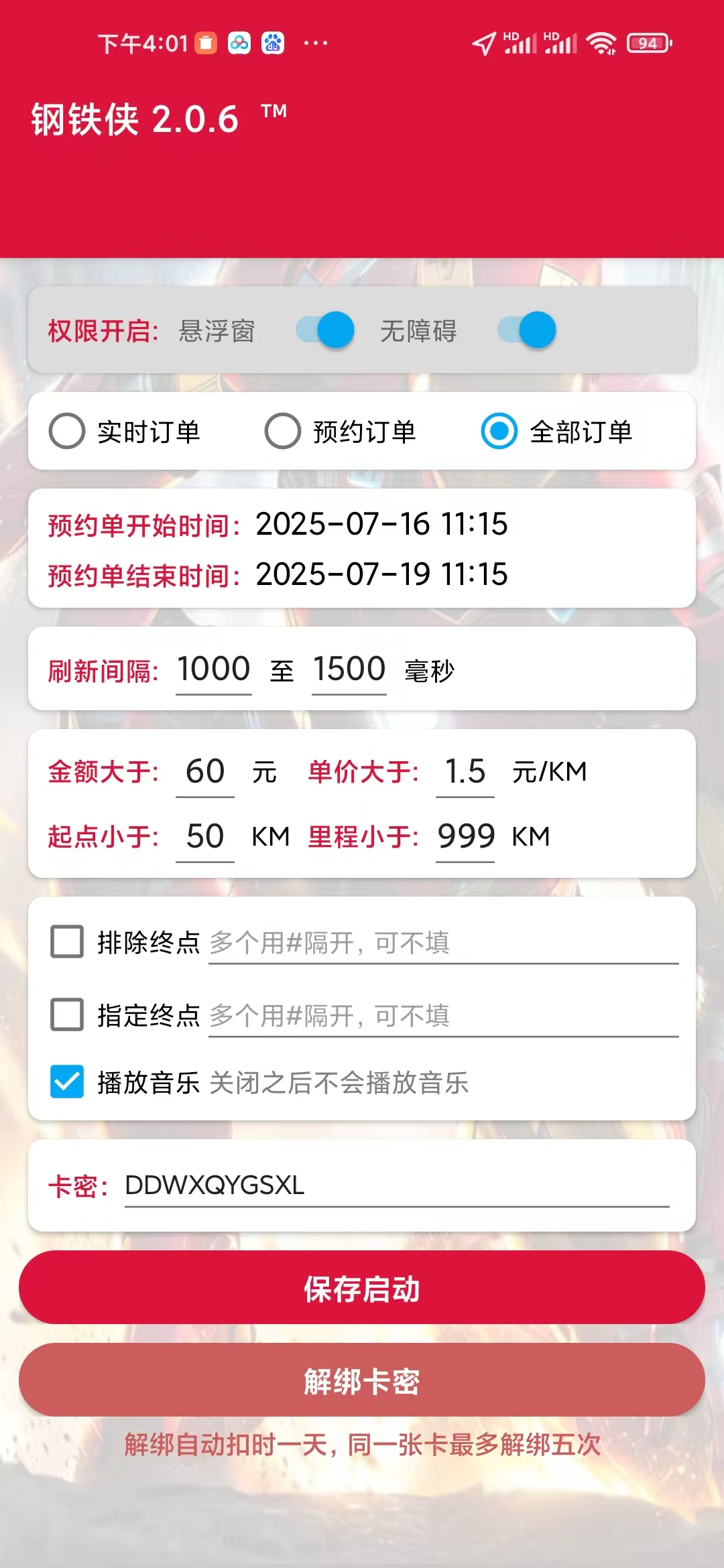
Task: Edit the 预约单开始时间 value
Action: click(x=381, y=524)
